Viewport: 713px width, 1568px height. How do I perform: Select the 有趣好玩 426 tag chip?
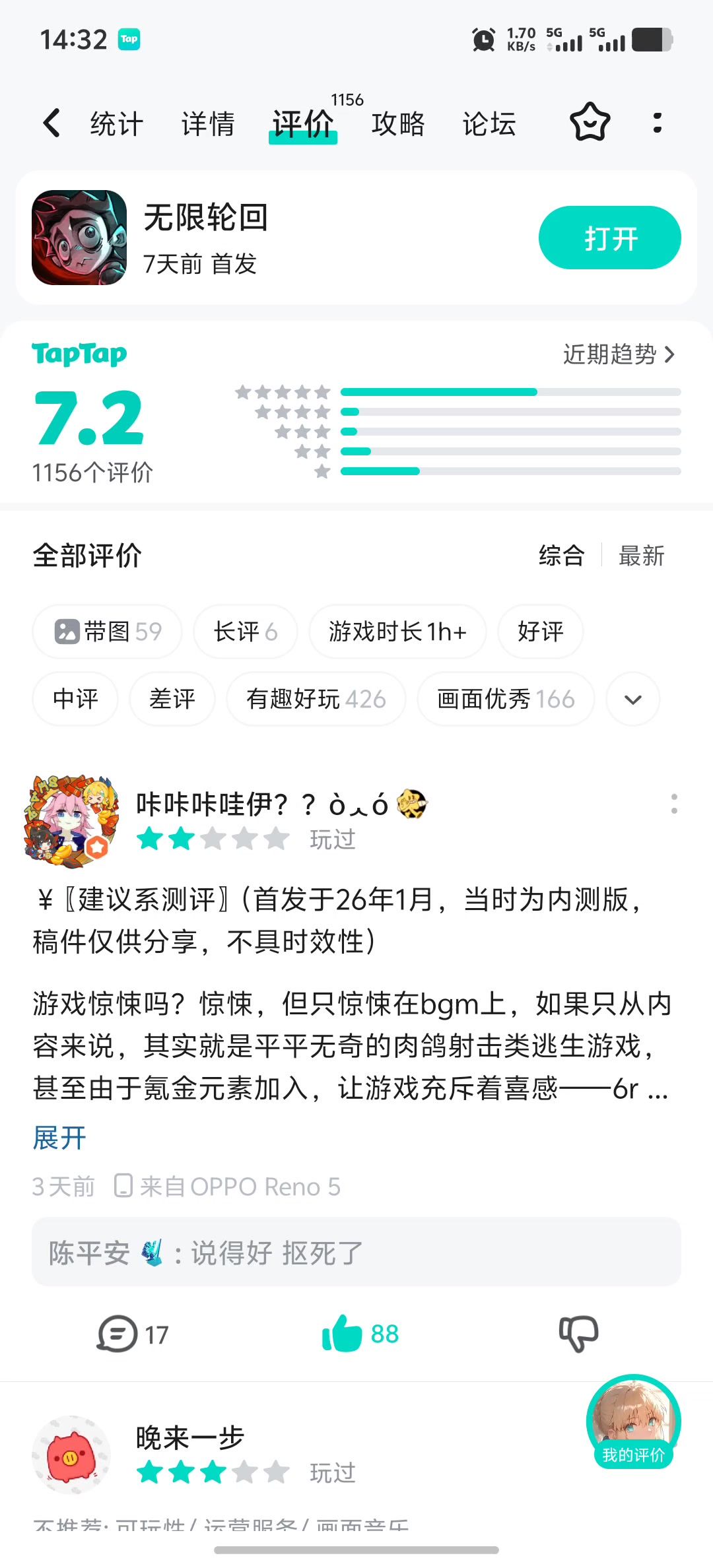(316, 699)
